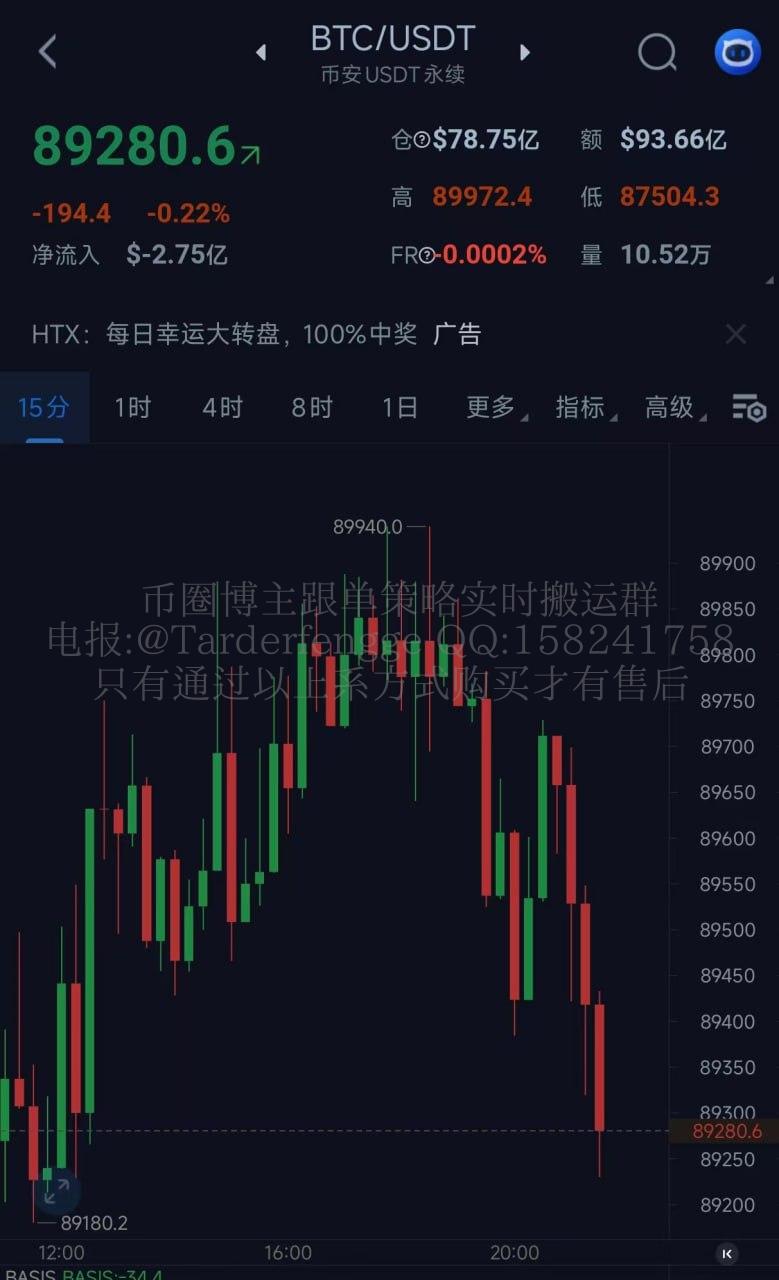
Task: Expand the chart to fullscreen
Action: [56, 1190]
